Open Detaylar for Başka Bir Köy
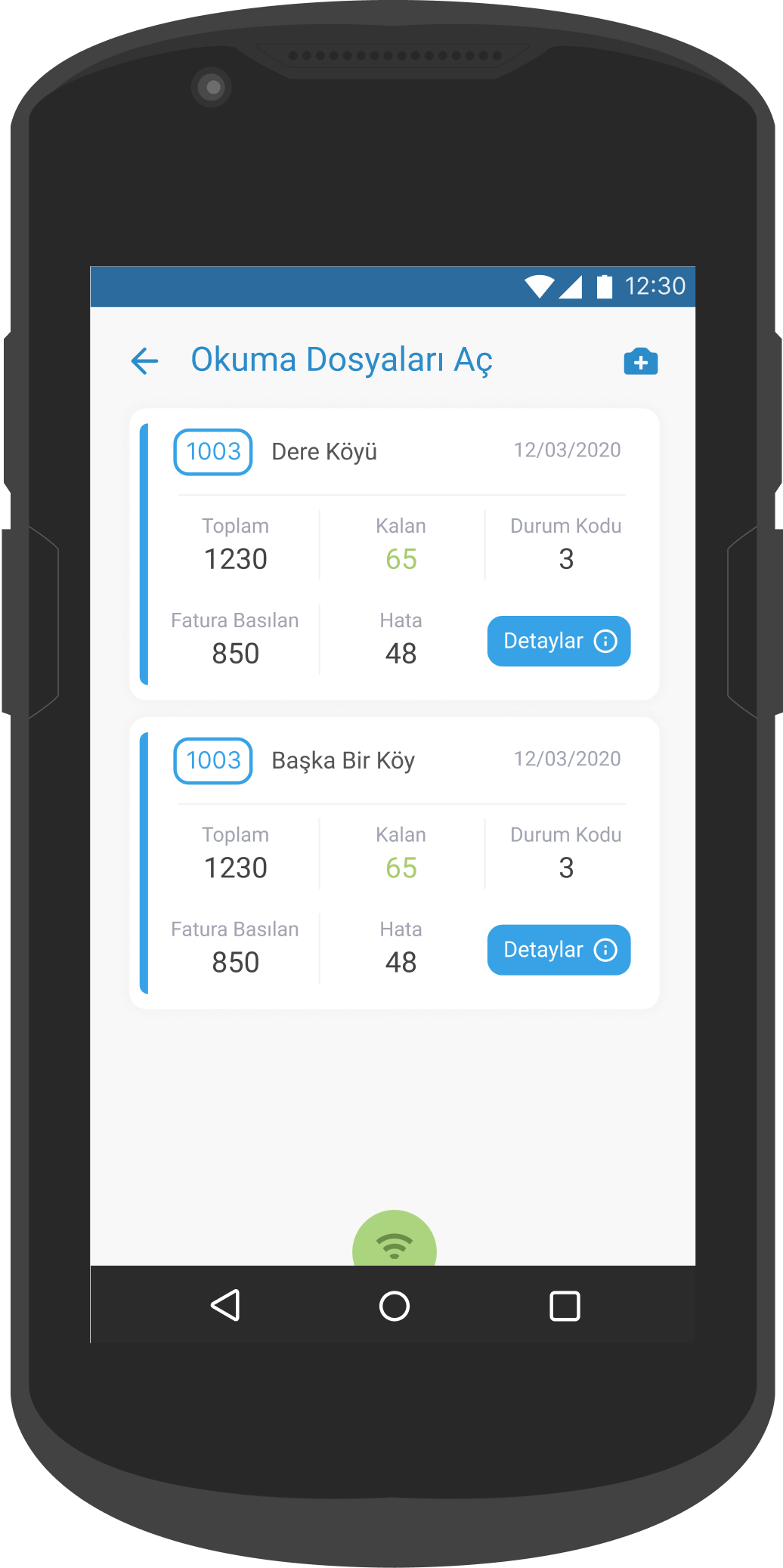Viewport: 783px width, 1568px height. click(559, 950)
